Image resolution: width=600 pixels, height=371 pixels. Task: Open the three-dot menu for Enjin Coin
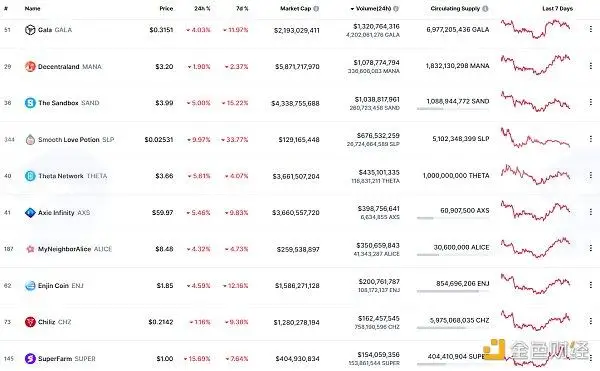(590, 285)
